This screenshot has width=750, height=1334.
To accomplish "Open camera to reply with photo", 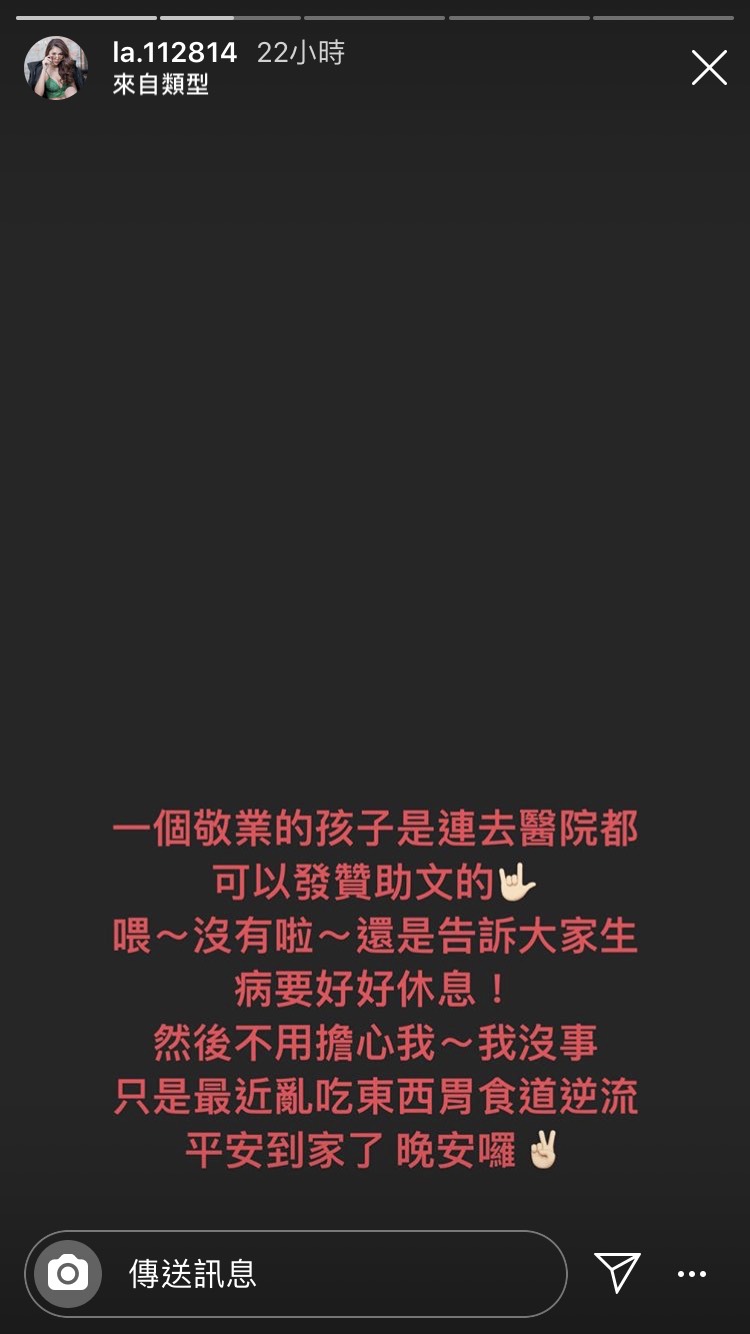I will point(68,1273).
